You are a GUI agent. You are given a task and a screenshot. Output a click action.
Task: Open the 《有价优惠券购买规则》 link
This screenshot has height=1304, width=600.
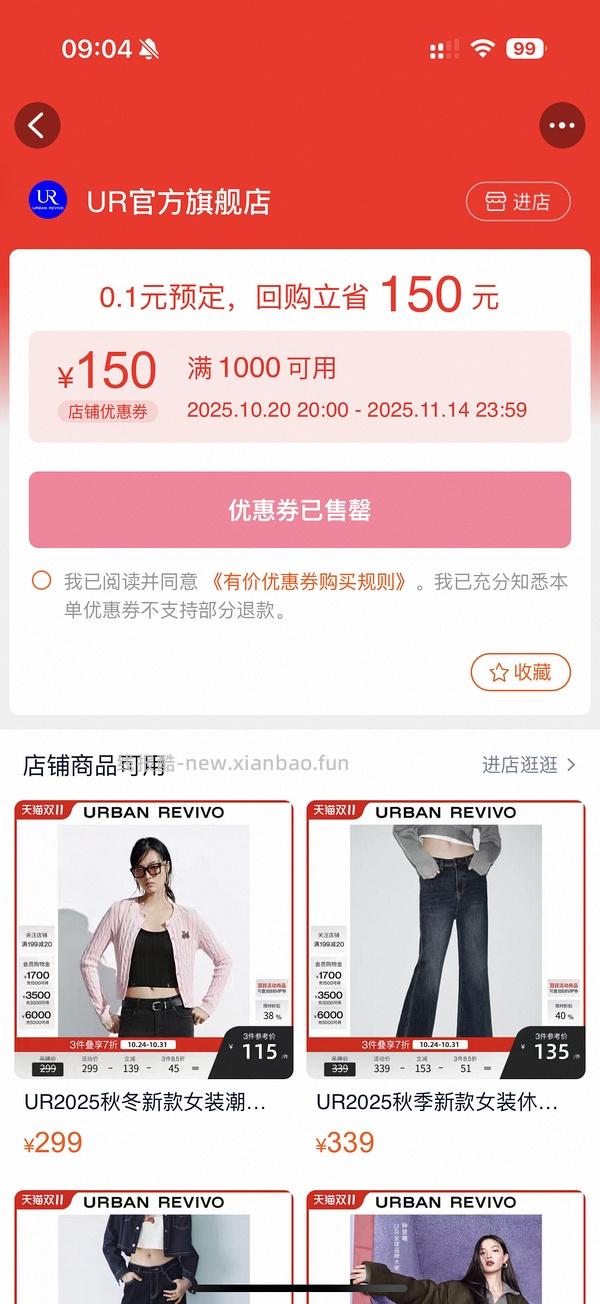pyautogui.click(x=310, y=582)
